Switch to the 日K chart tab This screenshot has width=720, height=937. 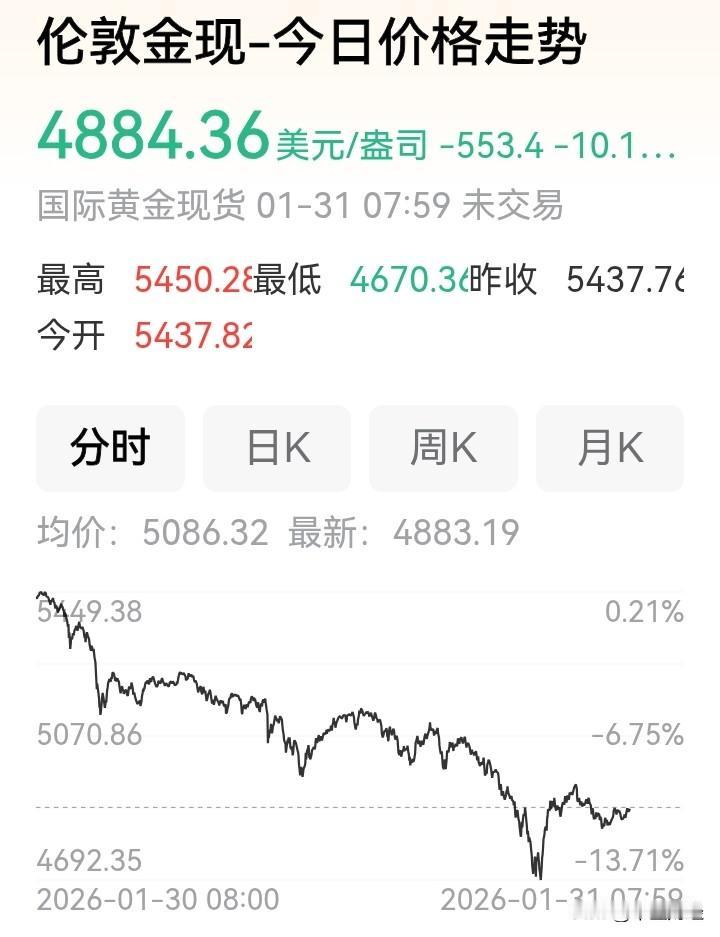tap(276, 448)
